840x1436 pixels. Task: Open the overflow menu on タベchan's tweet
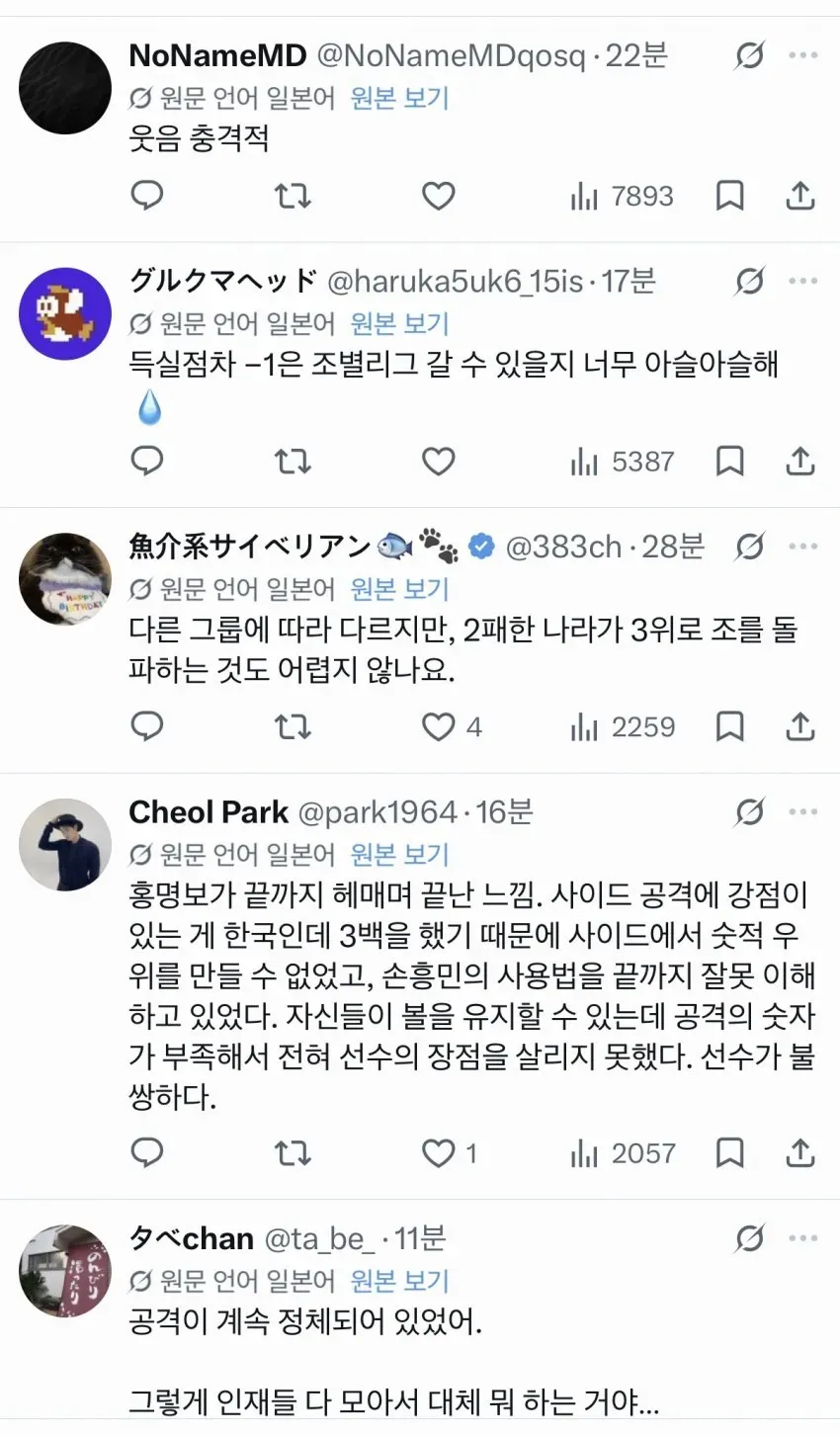[x=802, y=1237]
